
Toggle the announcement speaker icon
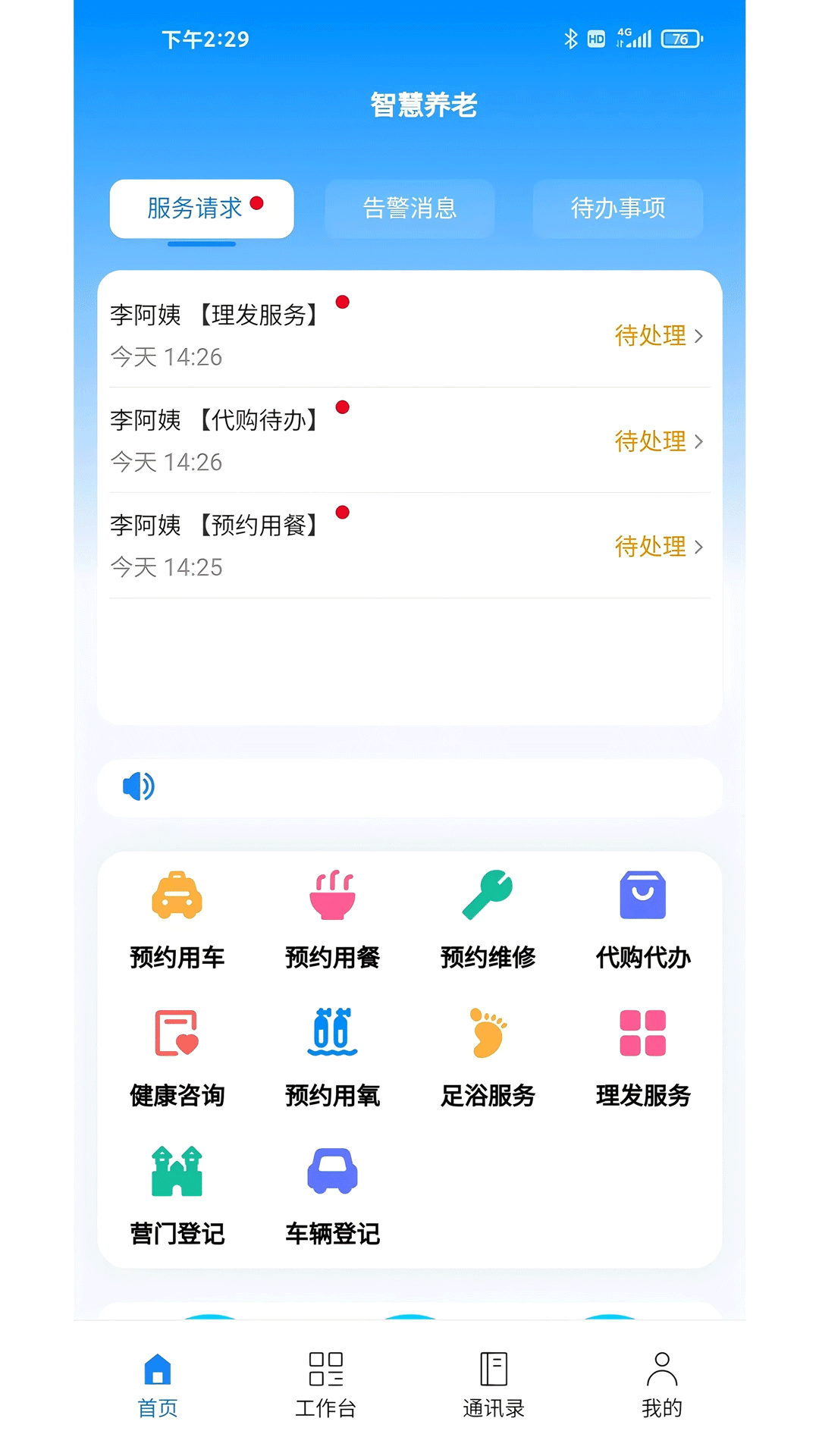coord(137,787)
